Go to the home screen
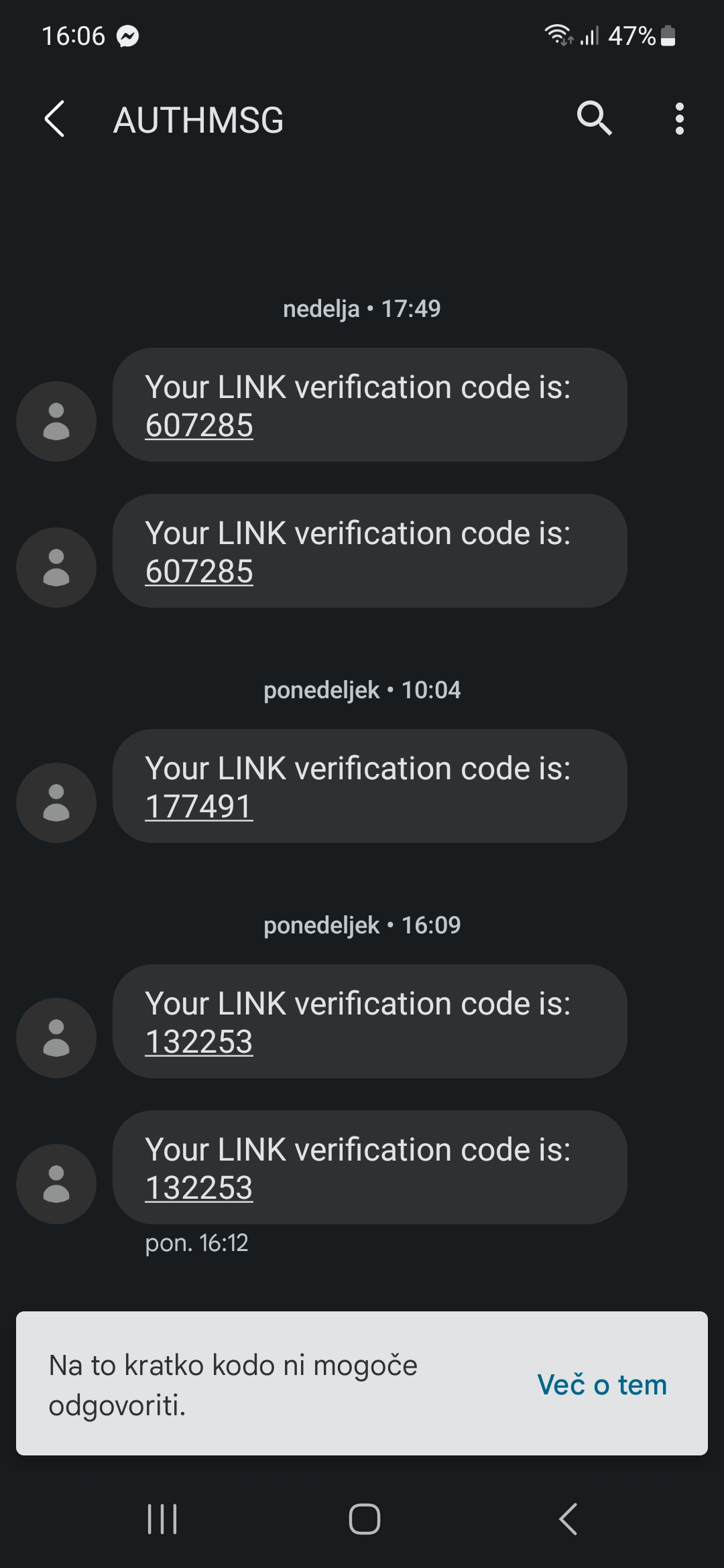The image size is (724, 1568). click(364, 1519)
